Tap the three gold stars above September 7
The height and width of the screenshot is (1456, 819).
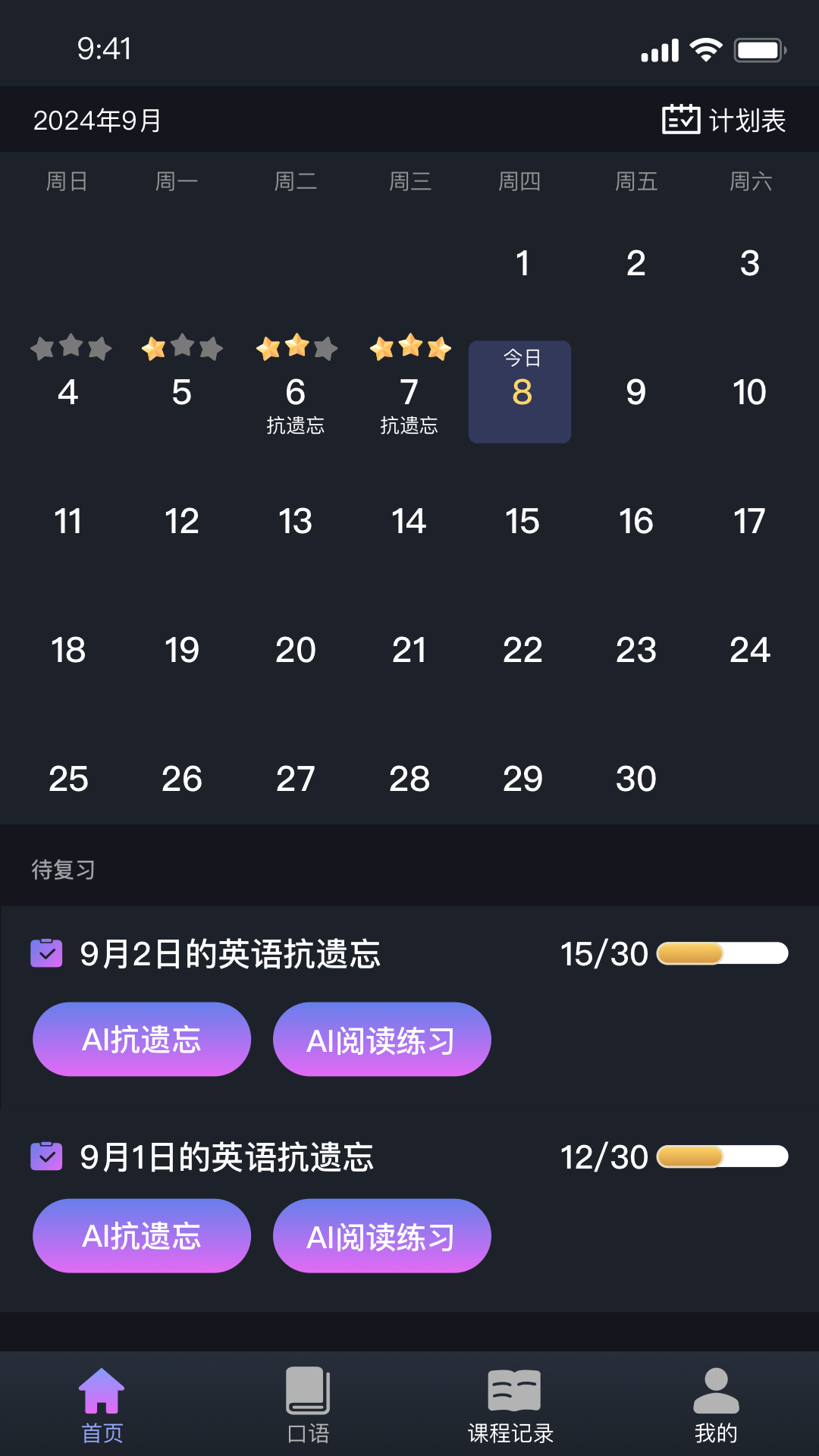[x=410, y=348]
